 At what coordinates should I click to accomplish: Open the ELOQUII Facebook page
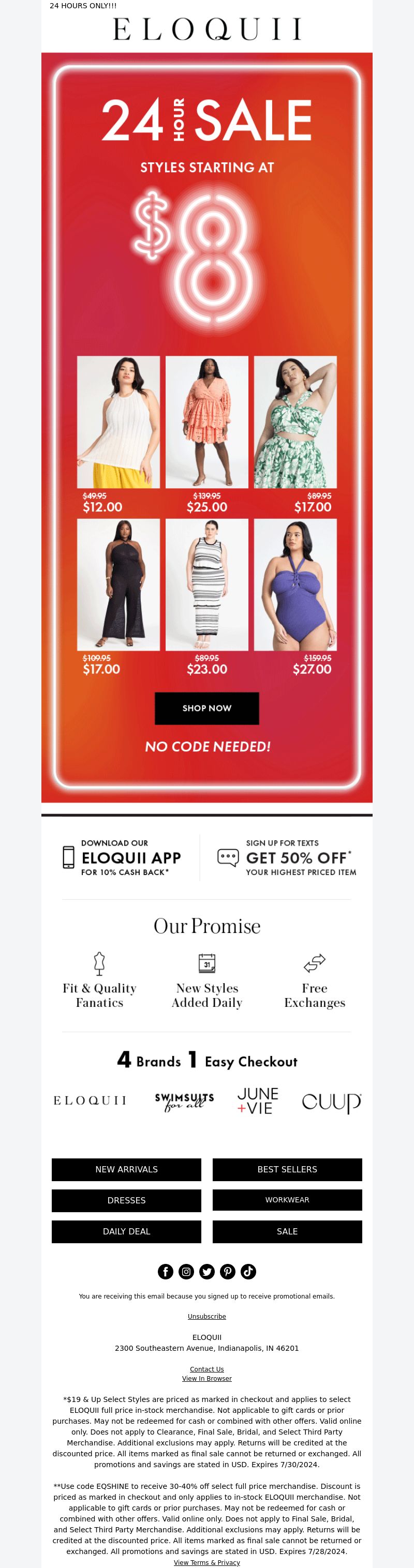166,1272
